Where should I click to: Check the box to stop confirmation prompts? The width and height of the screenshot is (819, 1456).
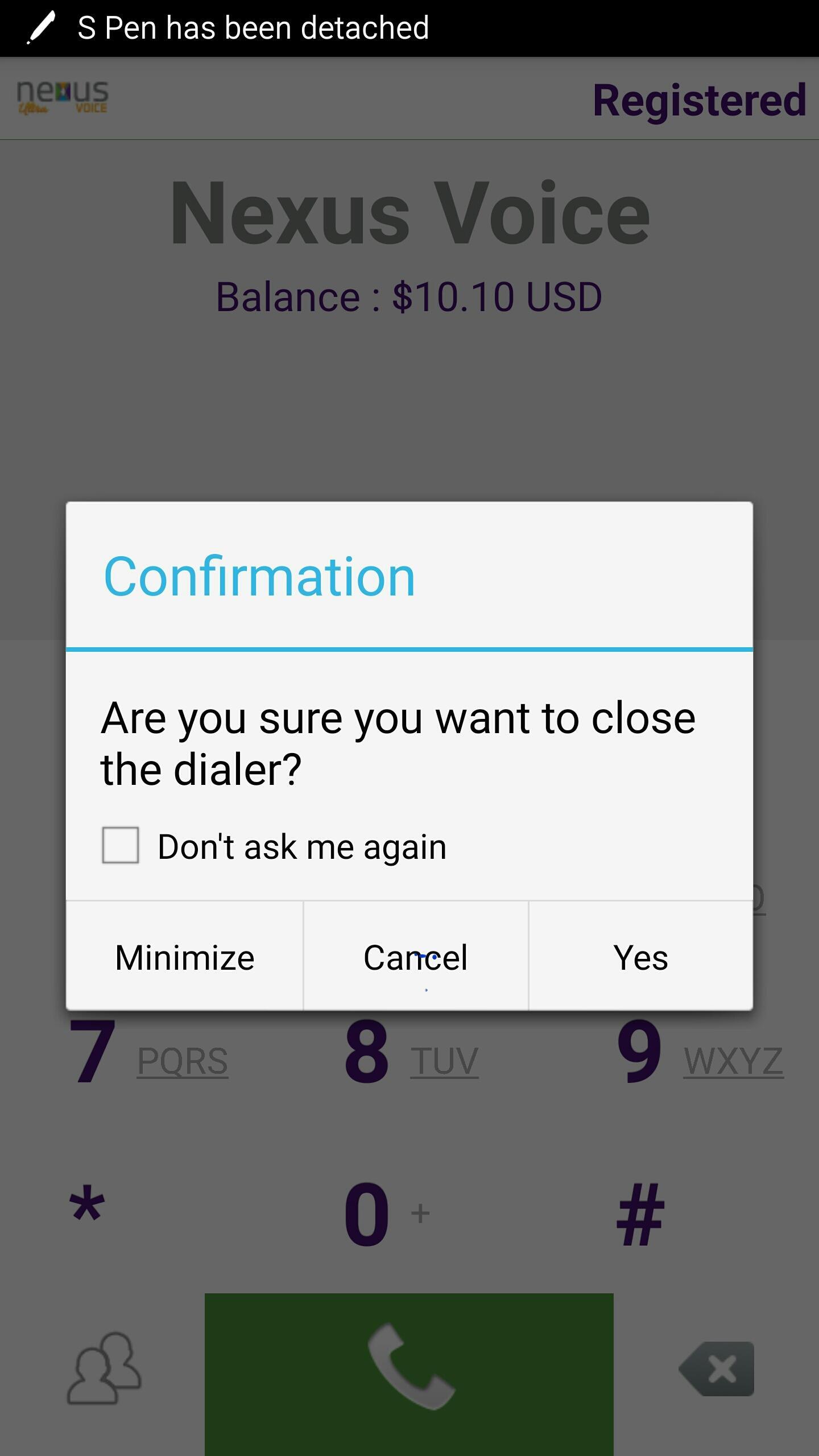pyautogui.click(x=120, y=846)
